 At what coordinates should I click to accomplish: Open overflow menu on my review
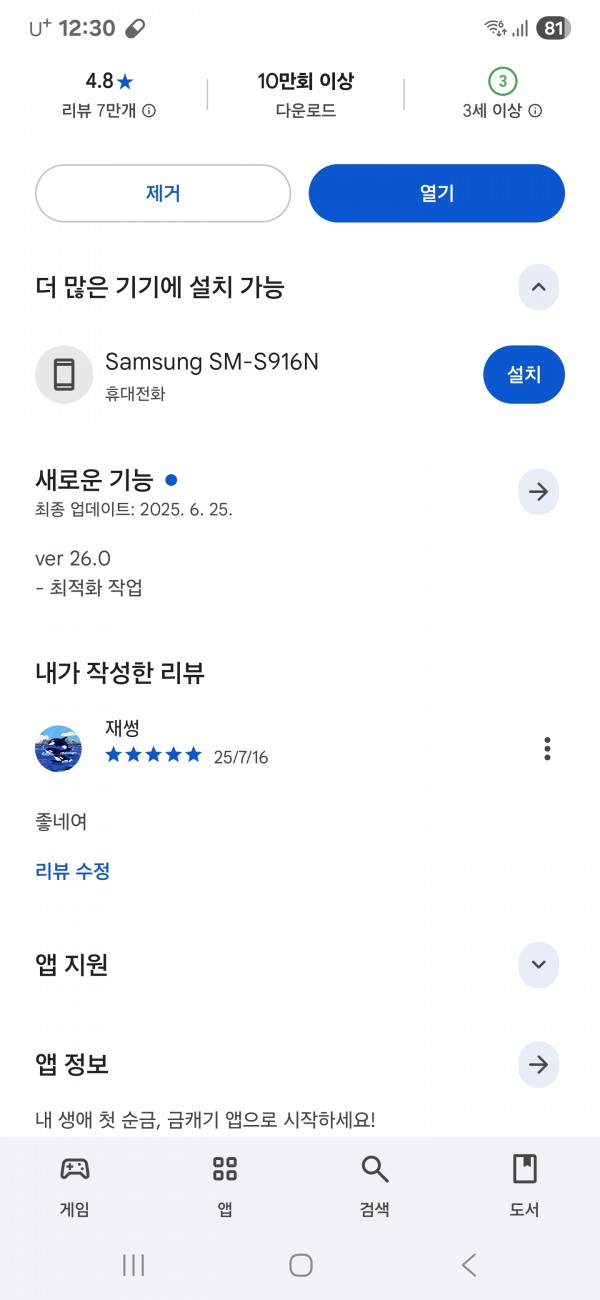546,748
